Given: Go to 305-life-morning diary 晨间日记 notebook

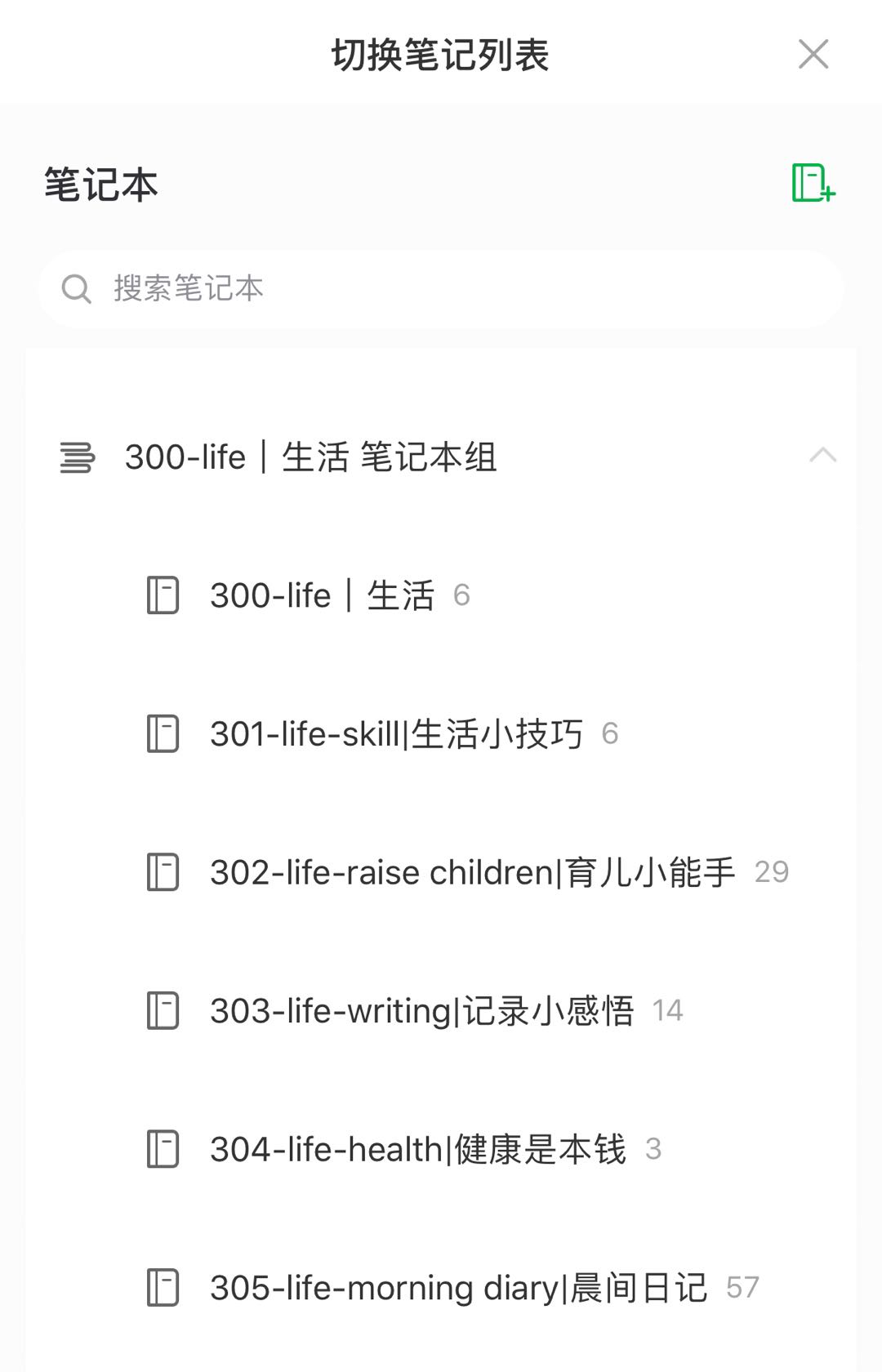Looking at the screenshot, I should pos(458,1288).
